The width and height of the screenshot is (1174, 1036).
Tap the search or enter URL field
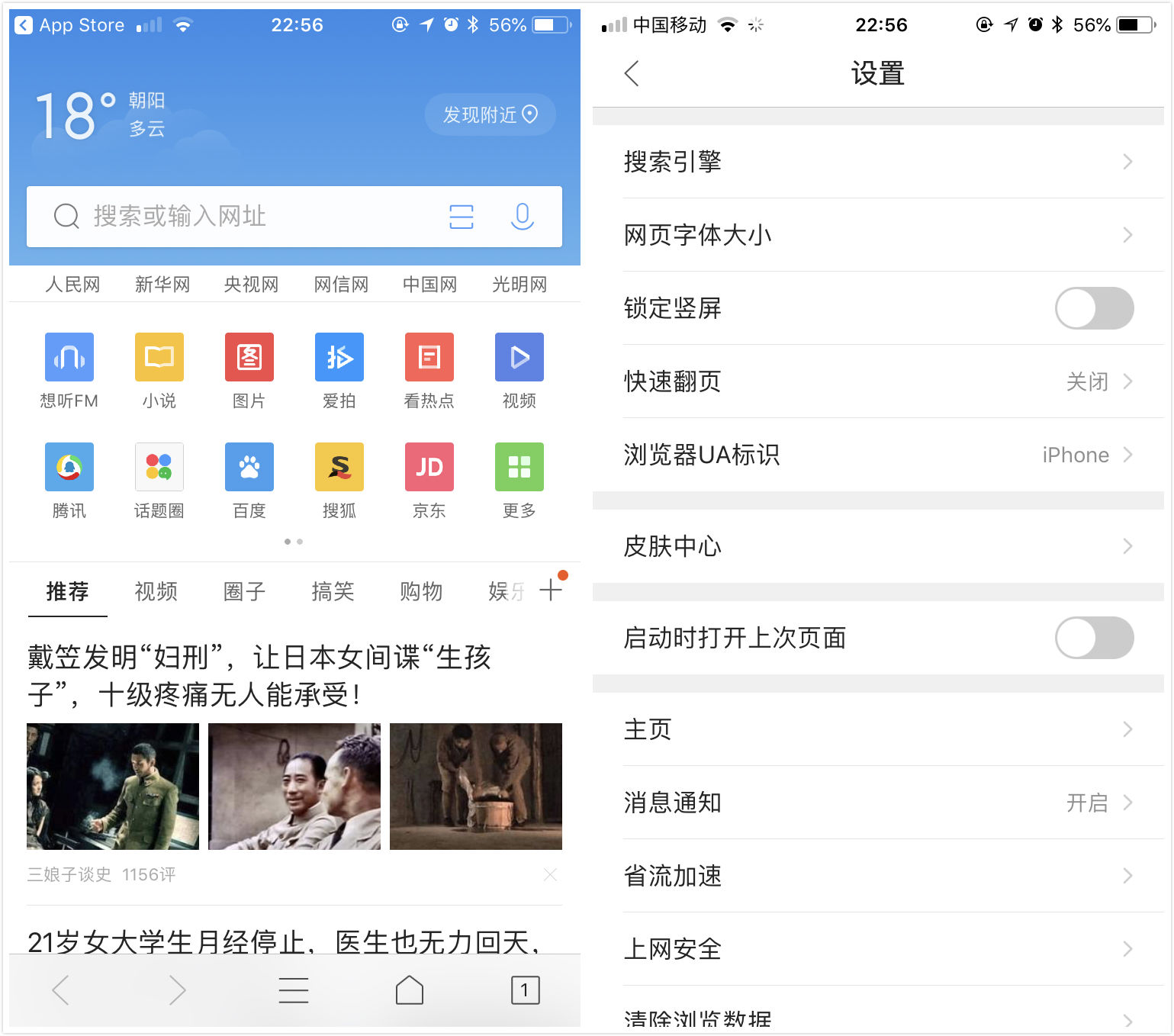click(x=229, y=217)
